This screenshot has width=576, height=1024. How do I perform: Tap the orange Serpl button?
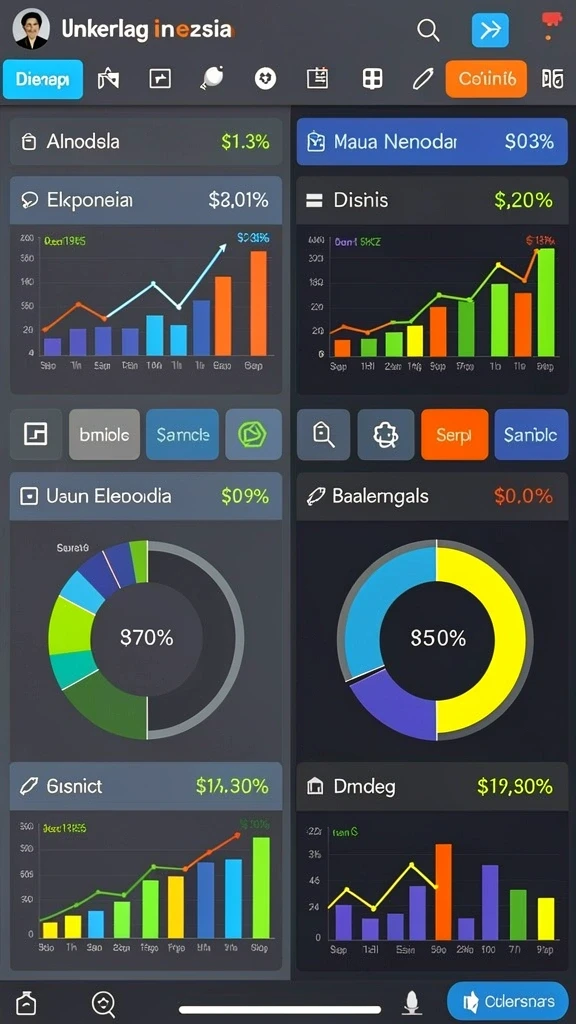click(x=455, y=435)
